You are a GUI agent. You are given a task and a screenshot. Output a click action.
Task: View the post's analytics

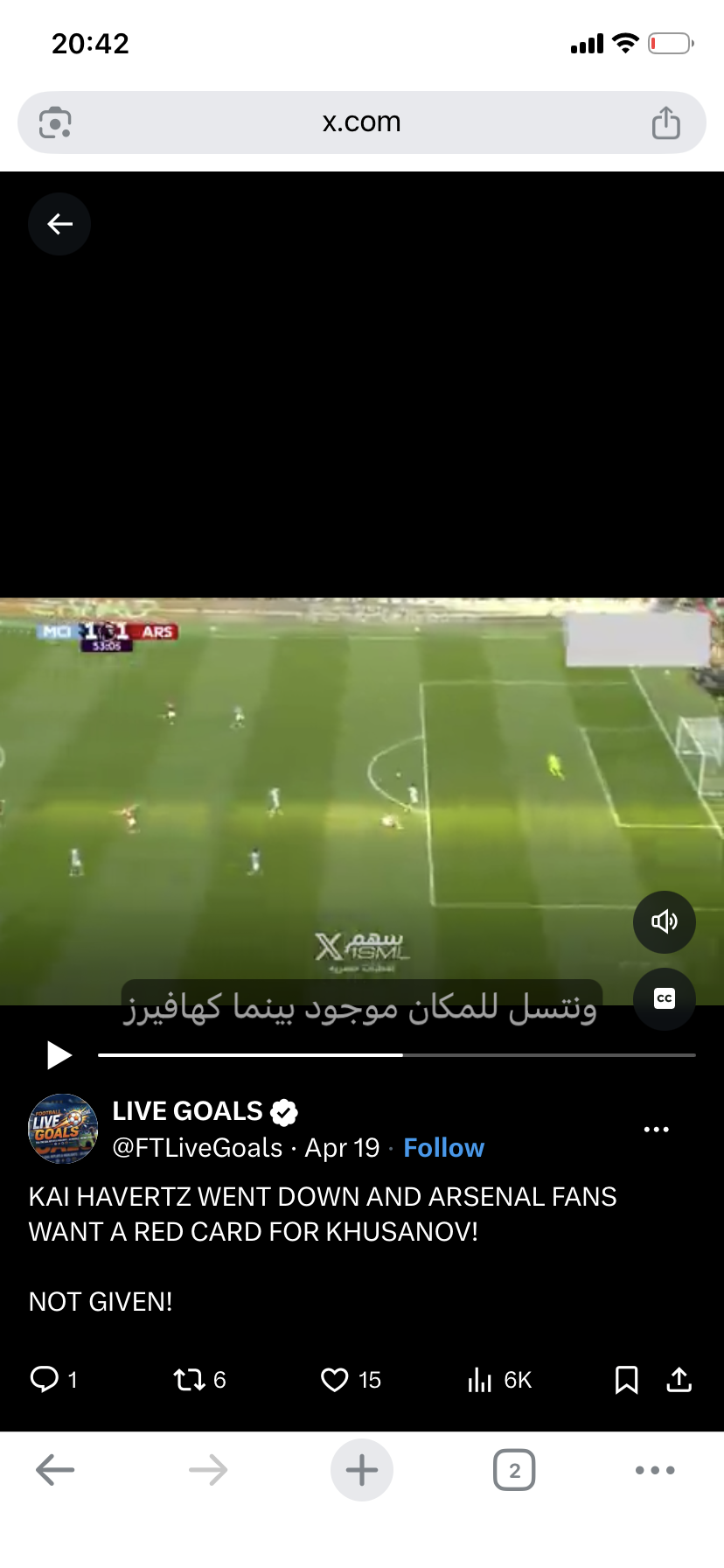480,1380
